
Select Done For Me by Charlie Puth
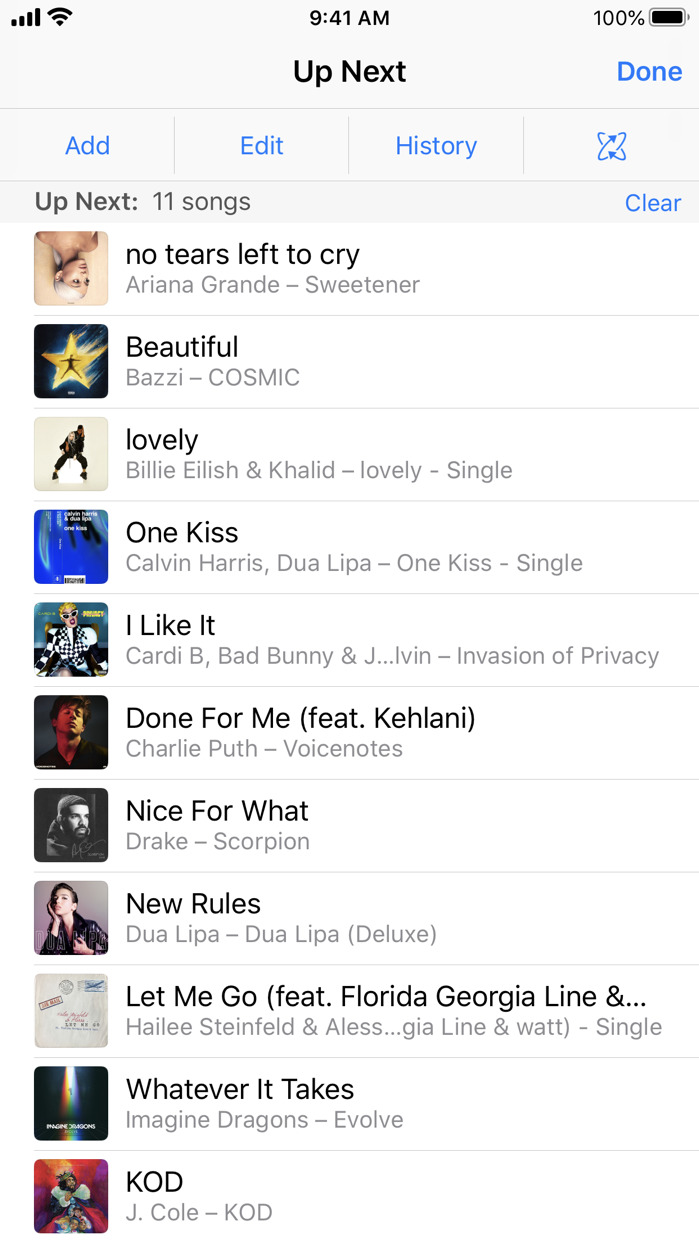pyautogui.click(x=350, y=733)
